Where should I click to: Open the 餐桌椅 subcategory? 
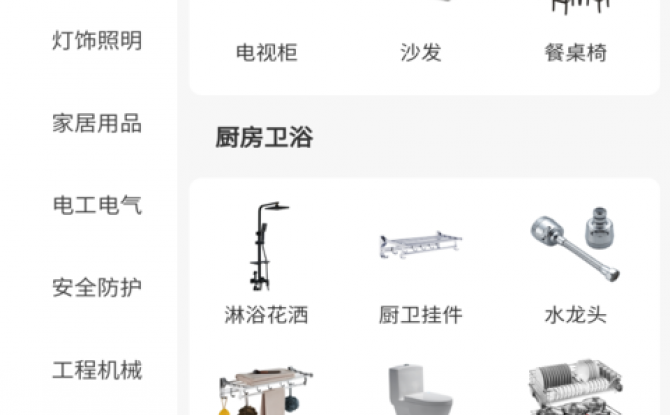point(576,40)
